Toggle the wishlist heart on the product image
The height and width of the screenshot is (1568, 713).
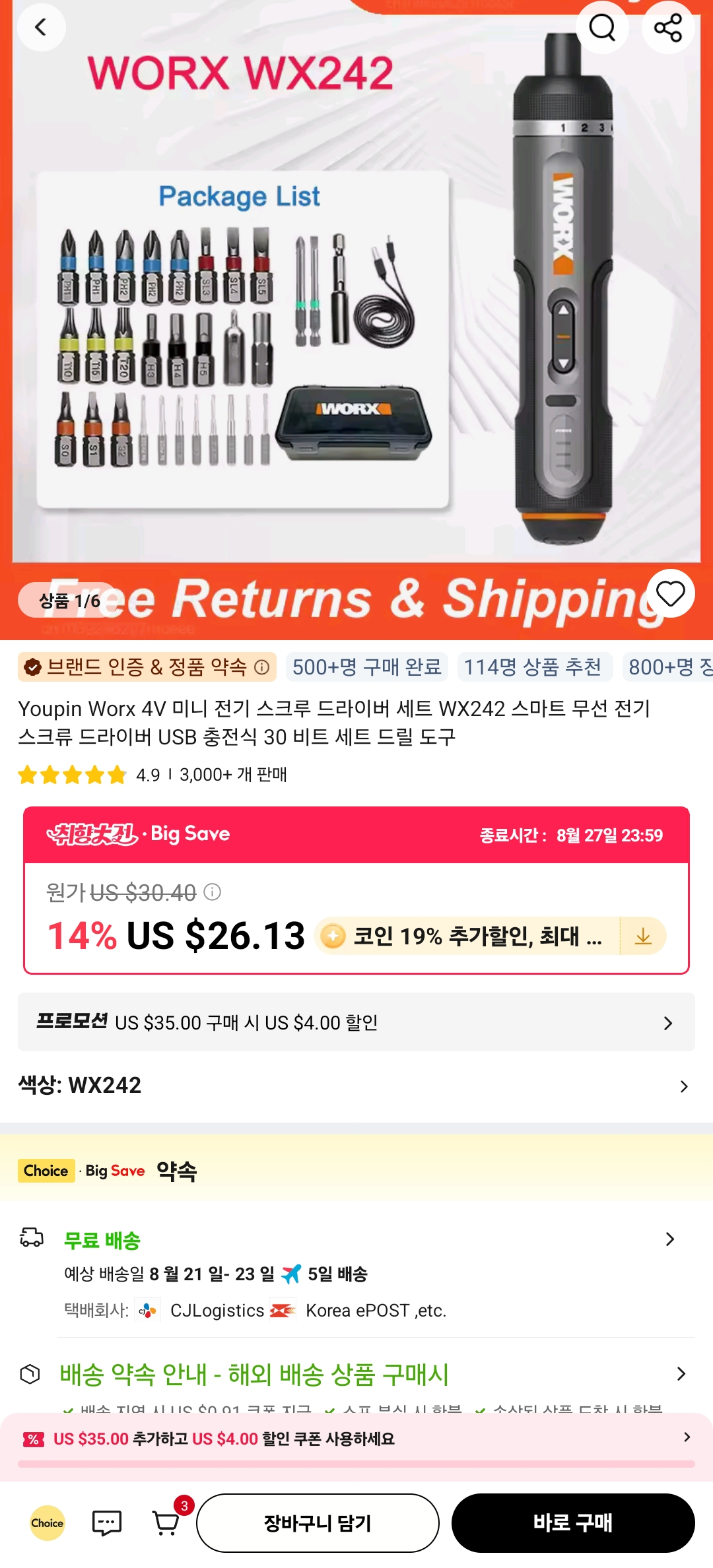[671, 595]
